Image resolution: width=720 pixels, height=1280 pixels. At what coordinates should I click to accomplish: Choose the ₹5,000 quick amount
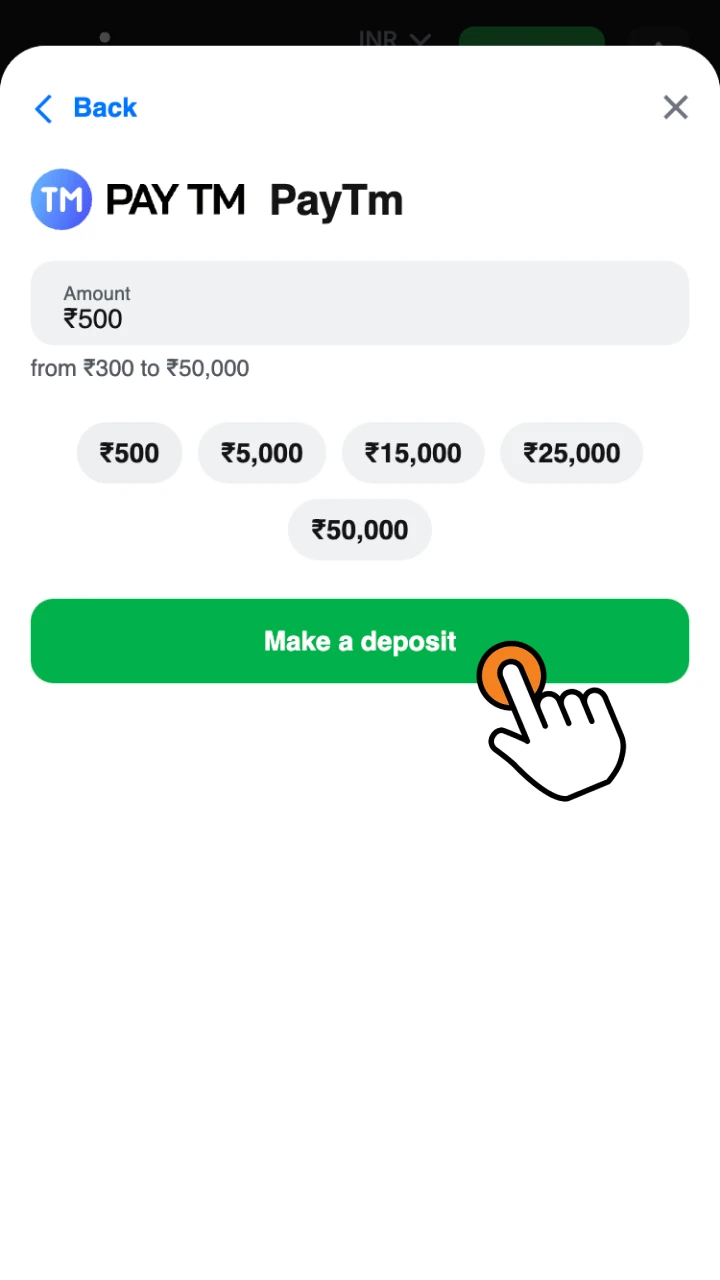point(262,453)
